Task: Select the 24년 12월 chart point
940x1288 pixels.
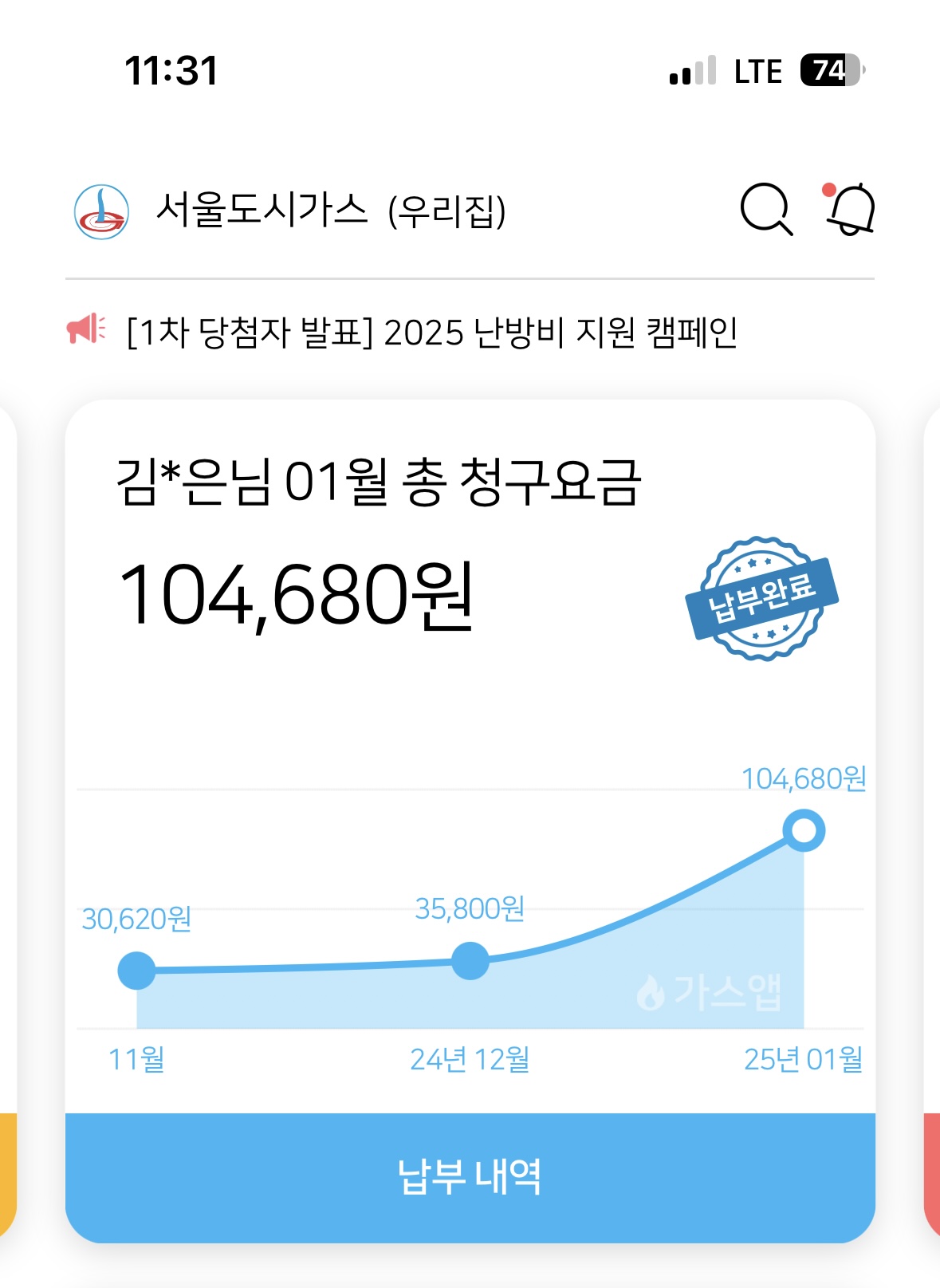Action: click(470, 961)
